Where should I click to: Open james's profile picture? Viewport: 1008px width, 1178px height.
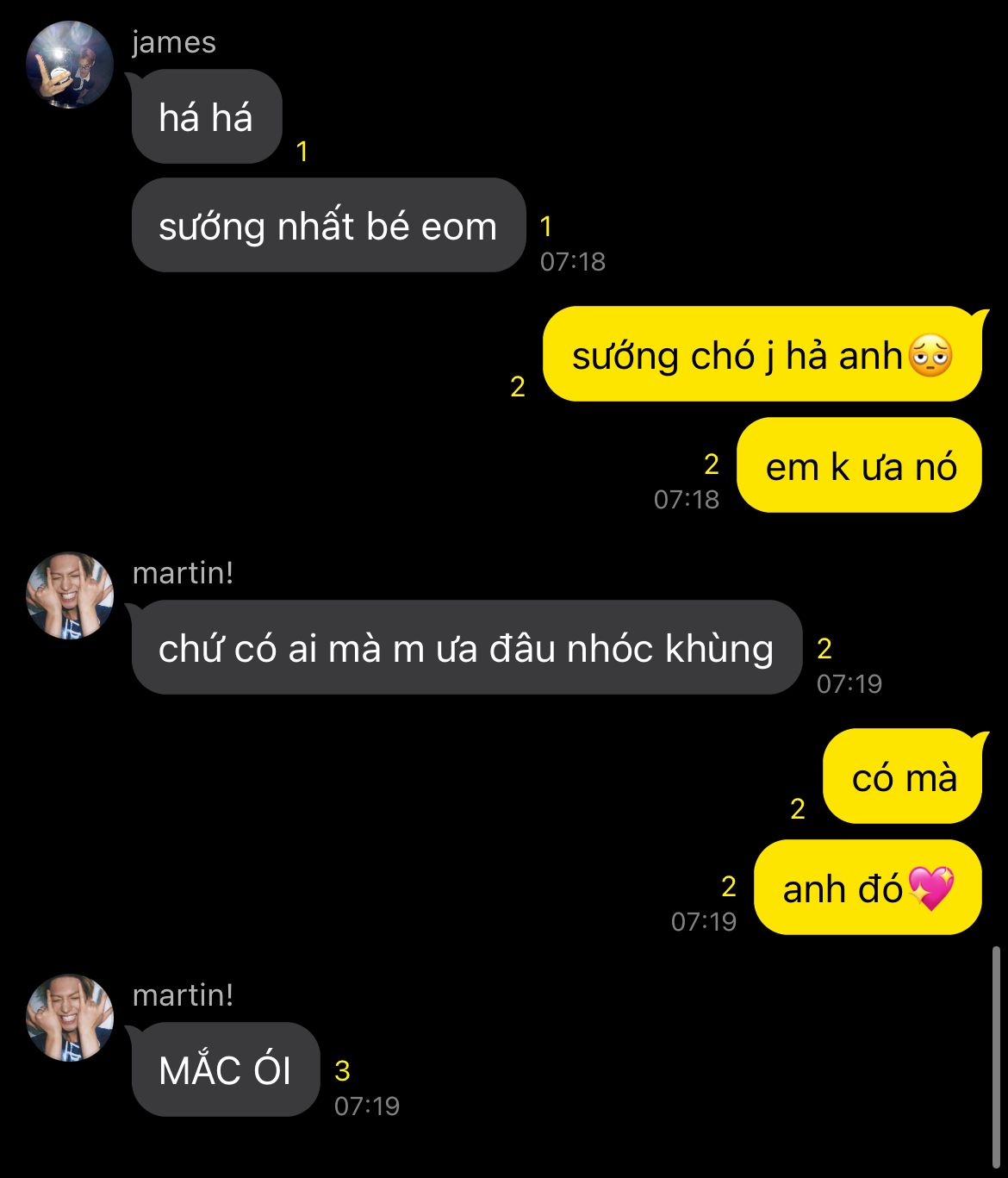coord(70,65)
